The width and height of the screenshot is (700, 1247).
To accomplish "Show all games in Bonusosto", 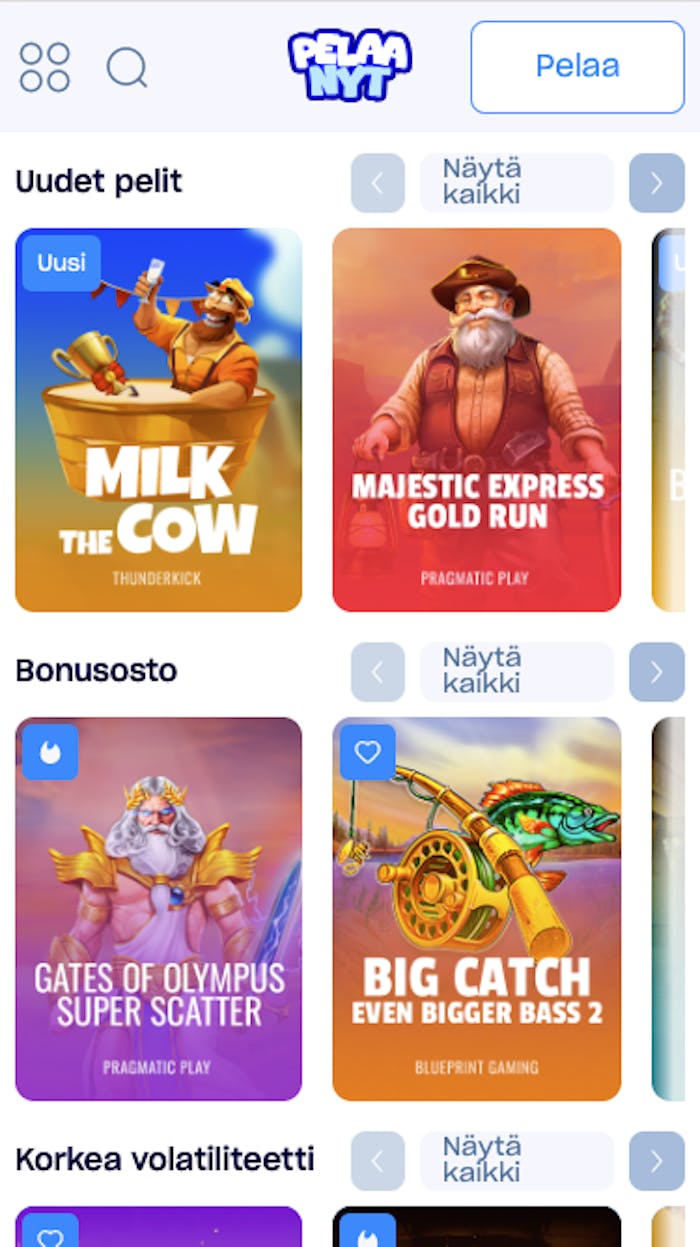I will 516,671.
